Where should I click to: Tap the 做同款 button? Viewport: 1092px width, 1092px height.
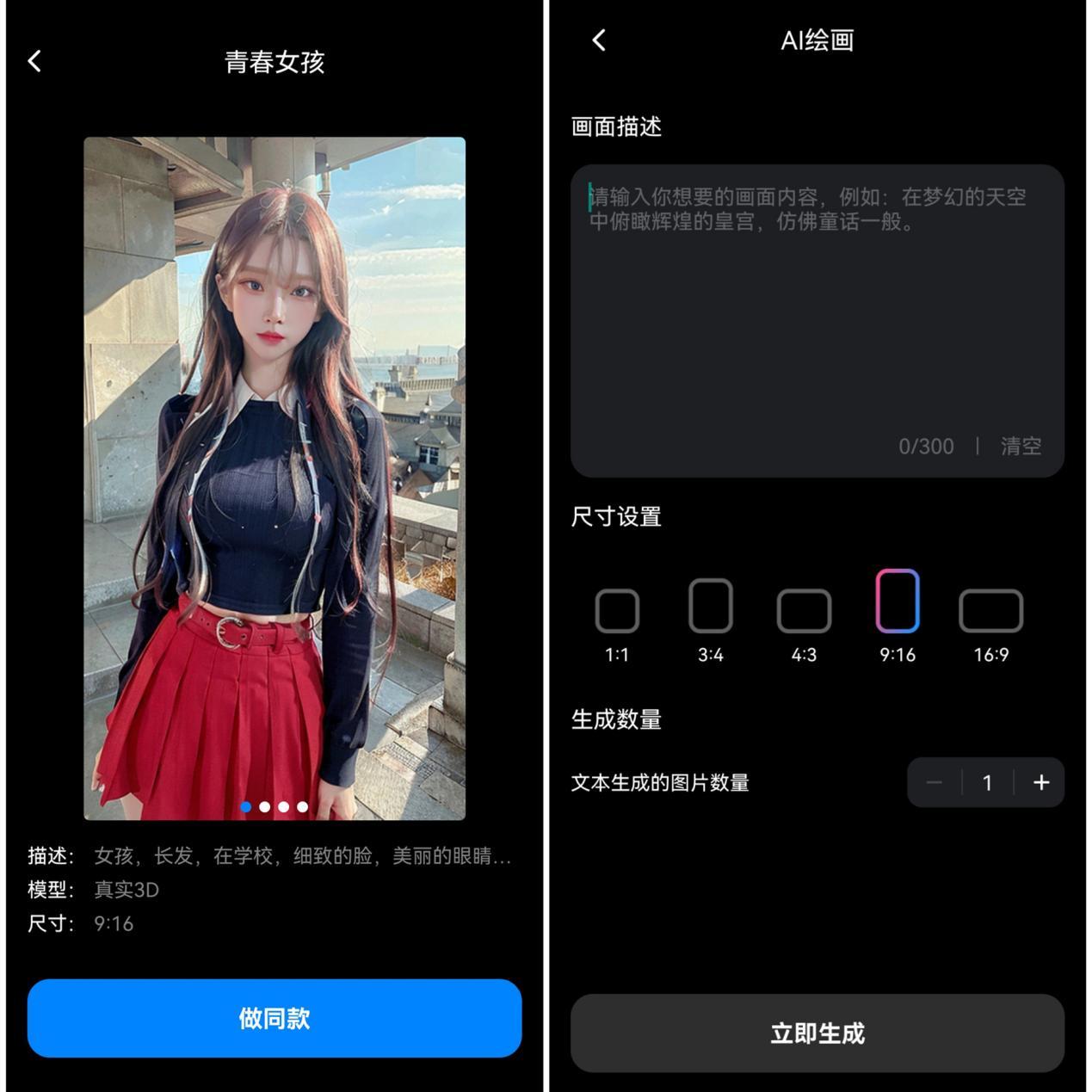point(275,1018)
